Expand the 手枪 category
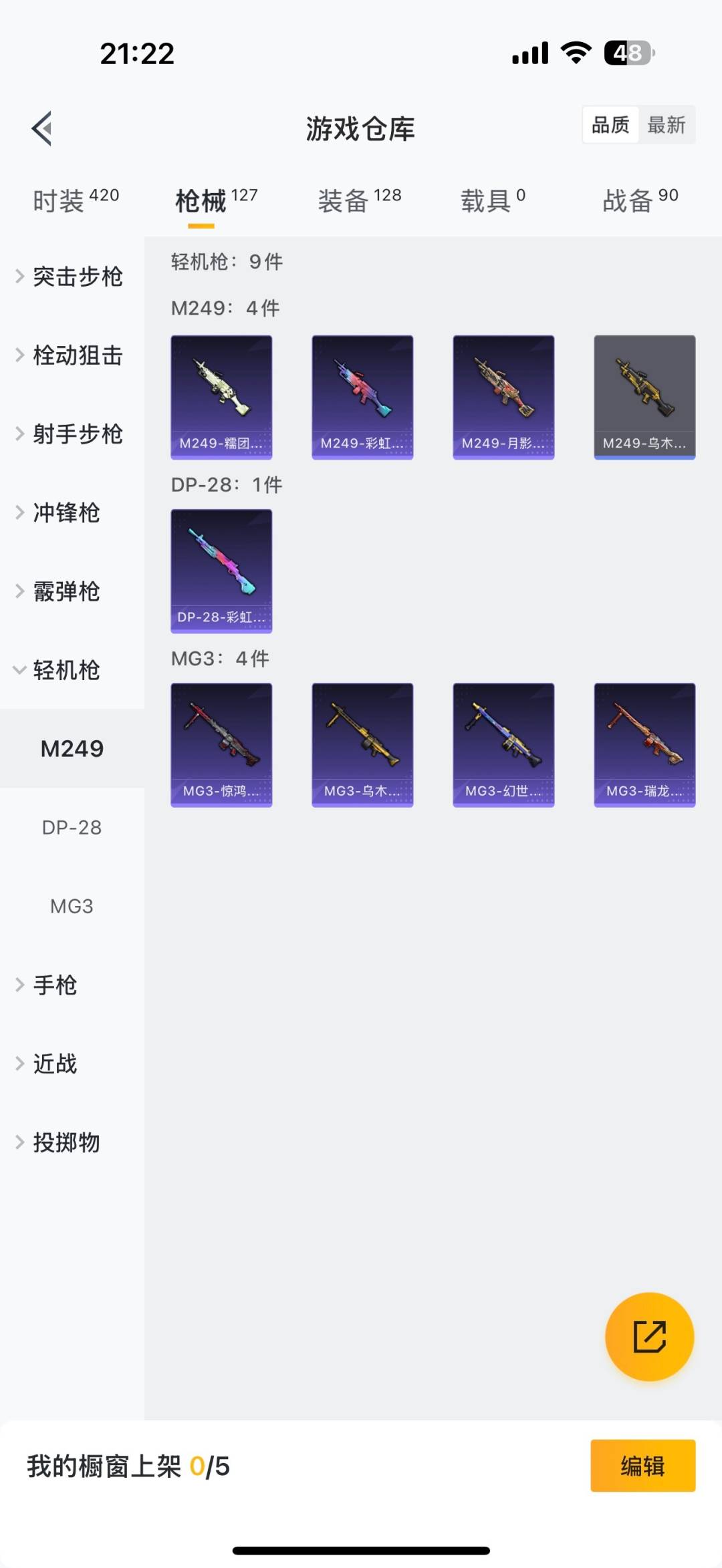The width and height of the screenshot is (722, 1568). click(55, 985)
